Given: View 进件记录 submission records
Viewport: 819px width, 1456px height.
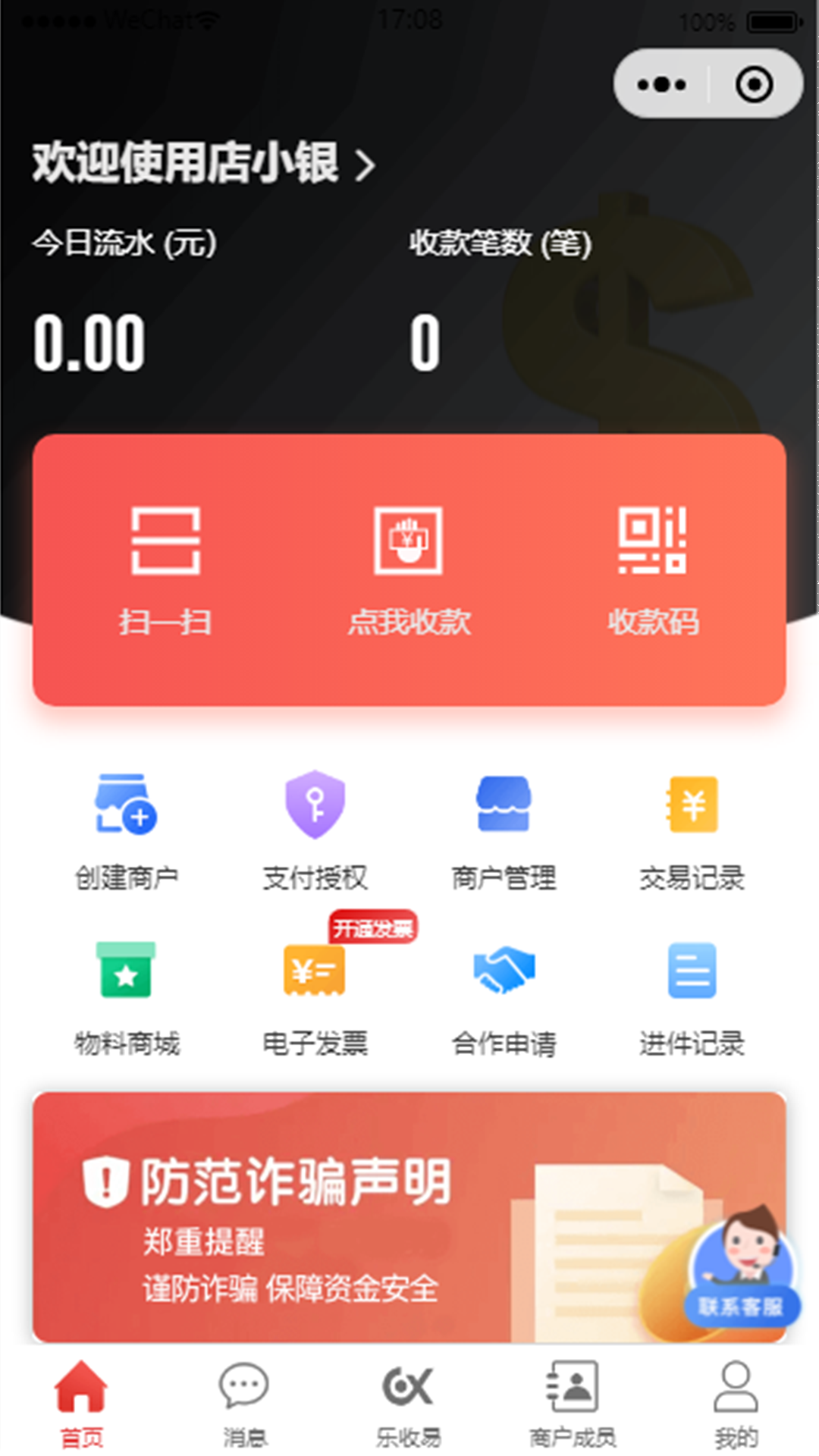Looking at the screenshot, I should point(692,997).
